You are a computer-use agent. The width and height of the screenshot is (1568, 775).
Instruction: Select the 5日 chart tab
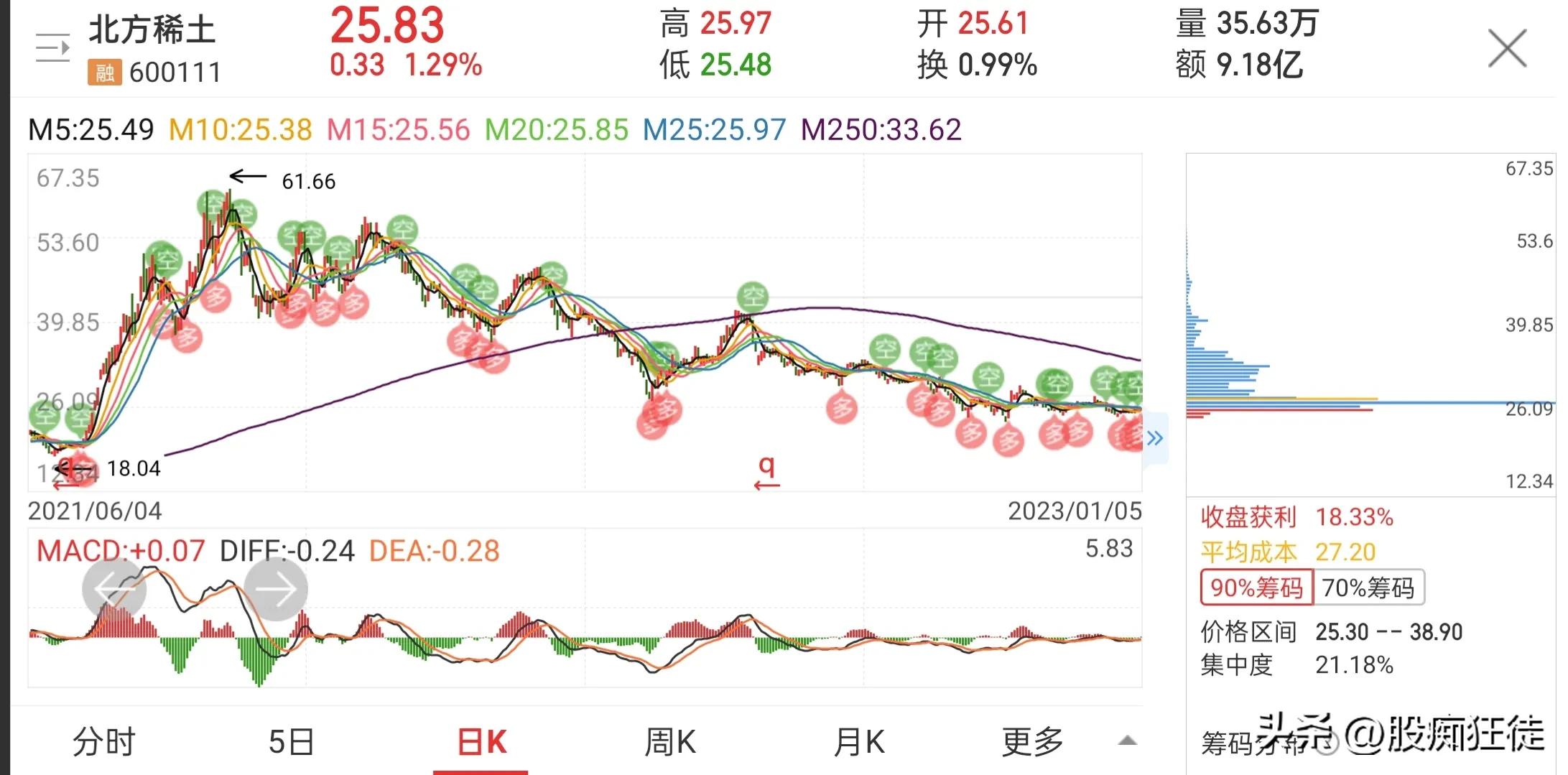(291, 742)
